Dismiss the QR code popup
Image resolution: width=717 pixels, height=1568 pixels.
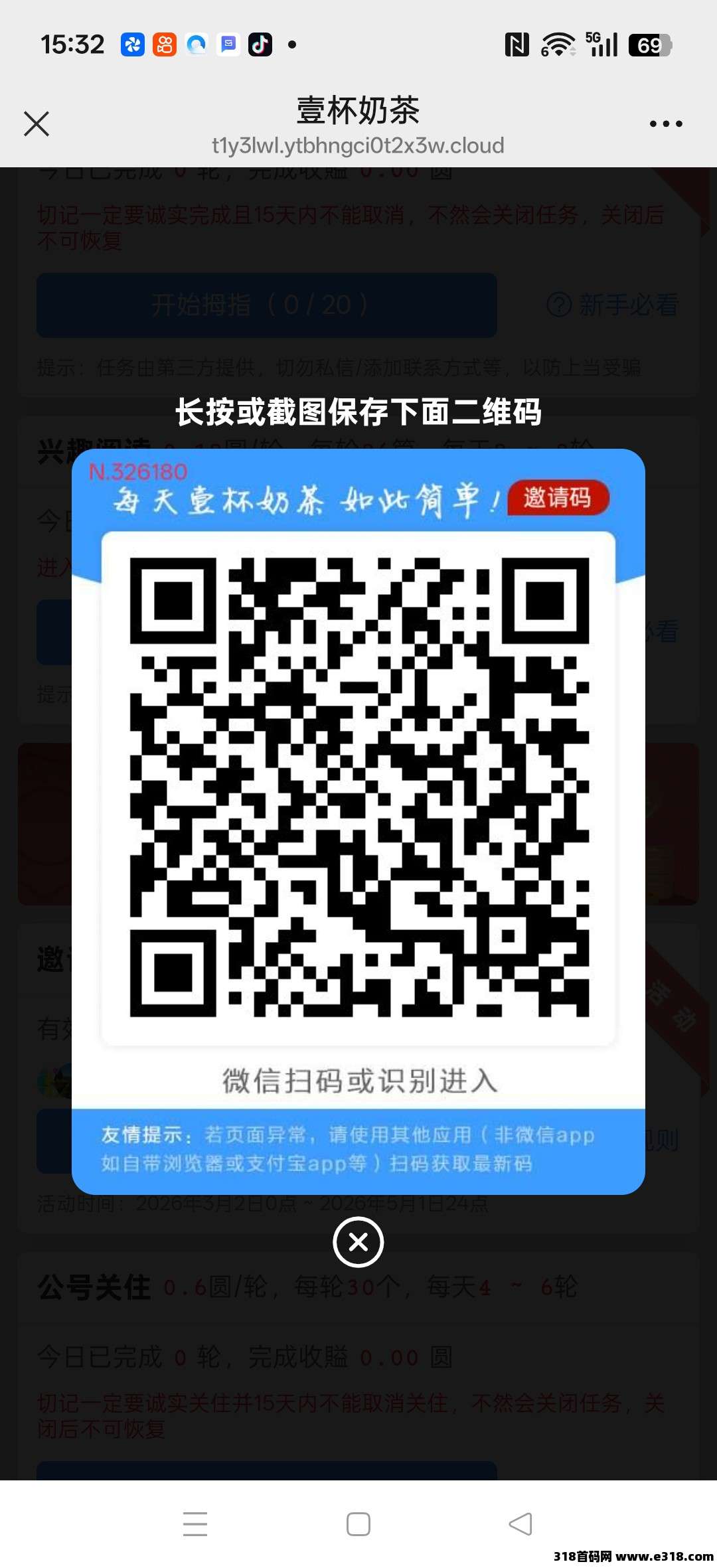pyautogui.click(x=358, y=1241)
